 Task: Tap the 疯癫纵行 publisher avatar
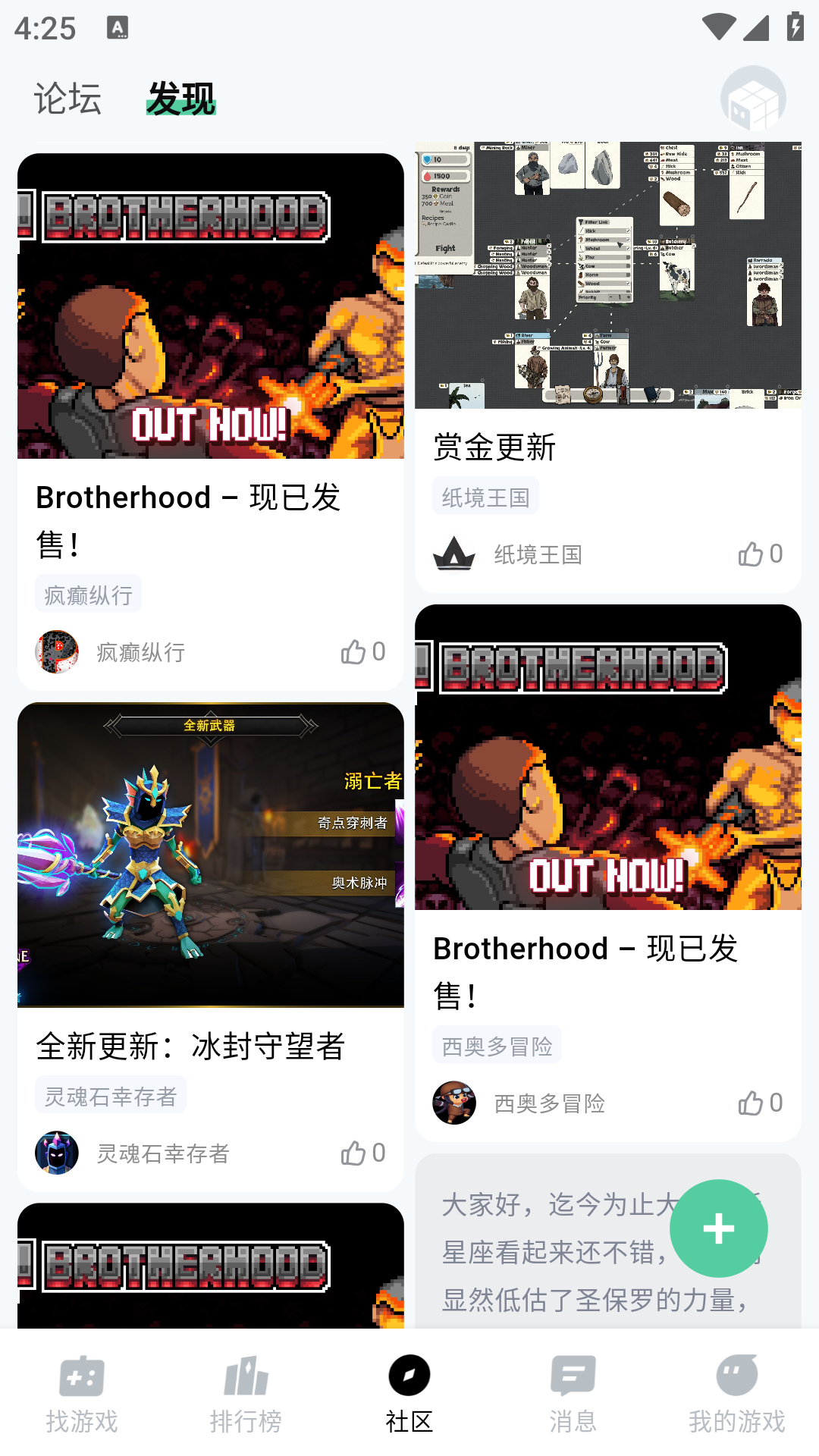point(56,652)
